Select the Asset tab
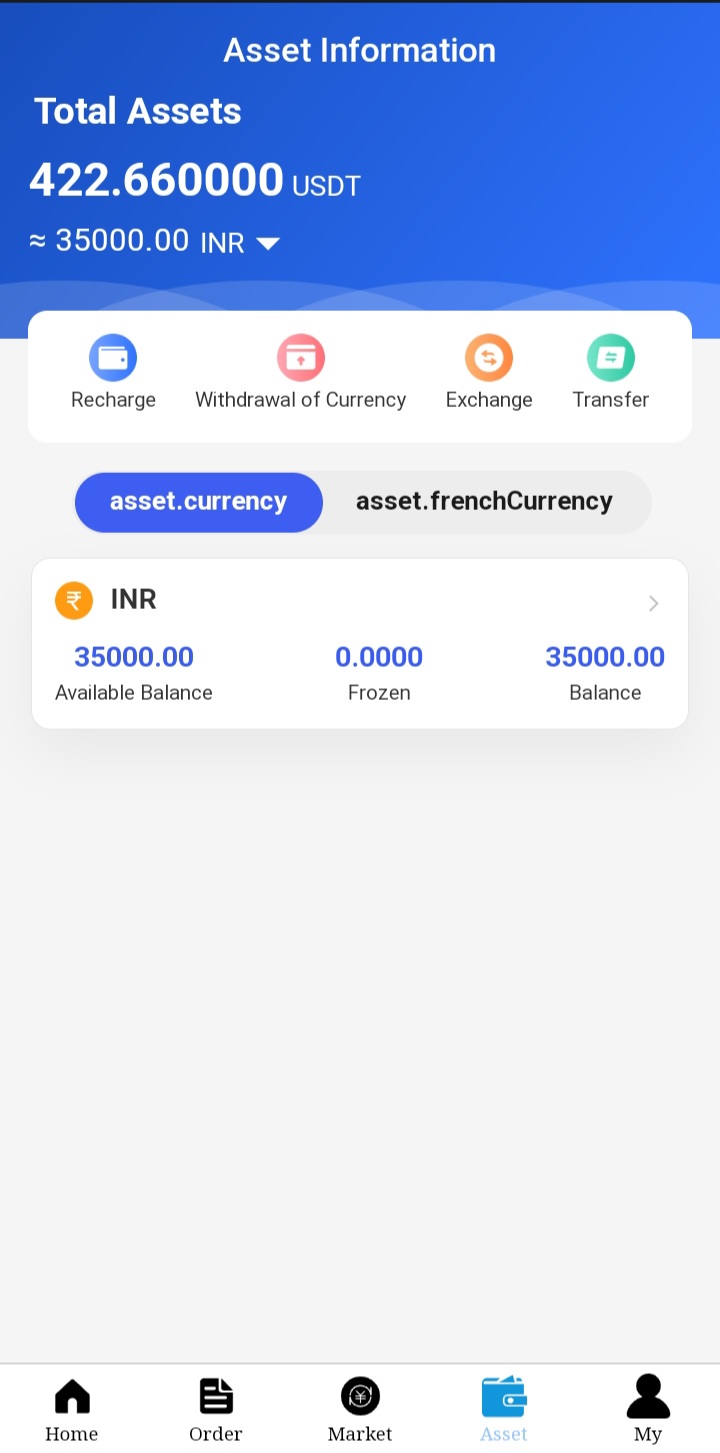The height and width of the screenshot is (1453, 720). coord(504,1409)
